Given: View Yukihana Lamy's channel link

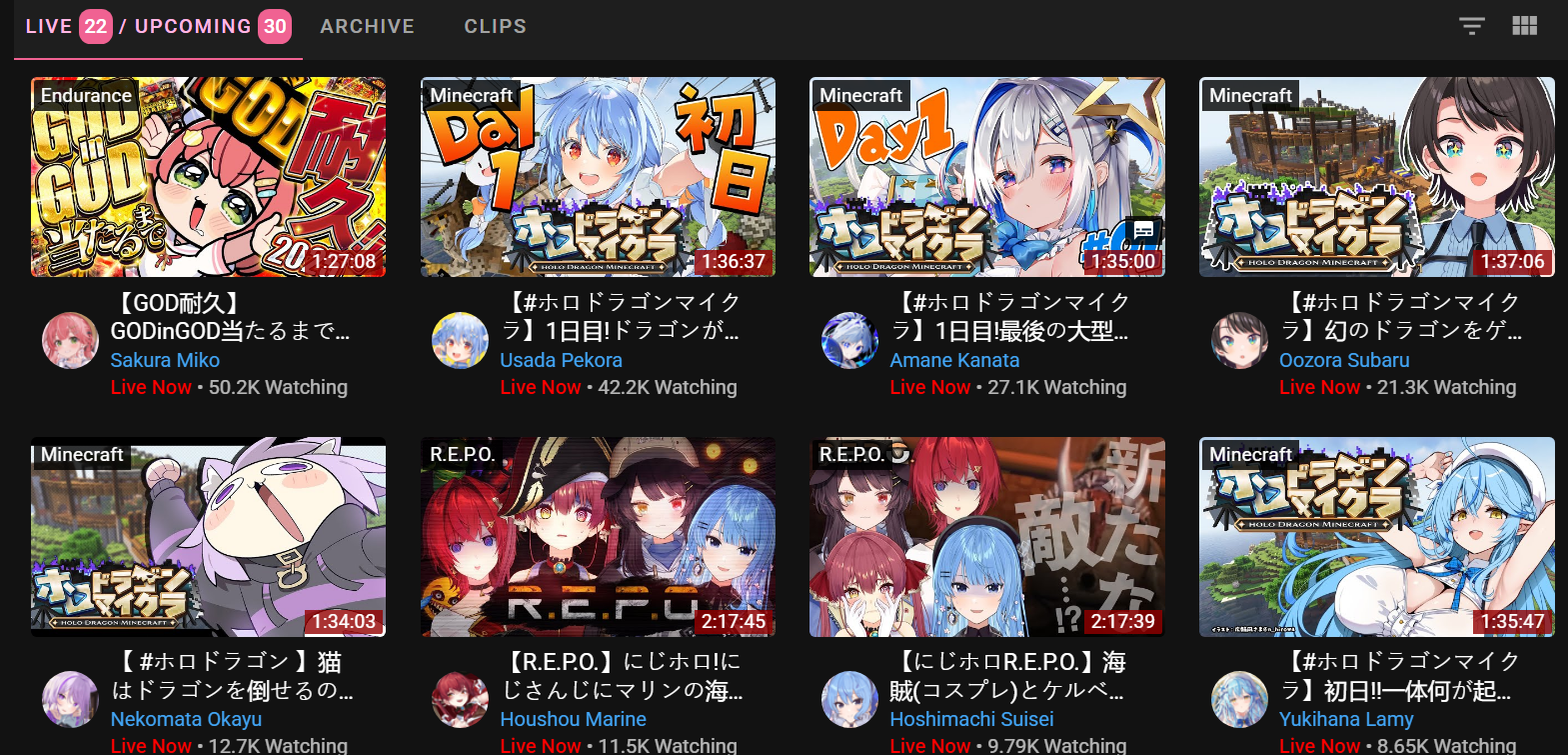Looking at the screenshot, I should (x=1346, y=719).
